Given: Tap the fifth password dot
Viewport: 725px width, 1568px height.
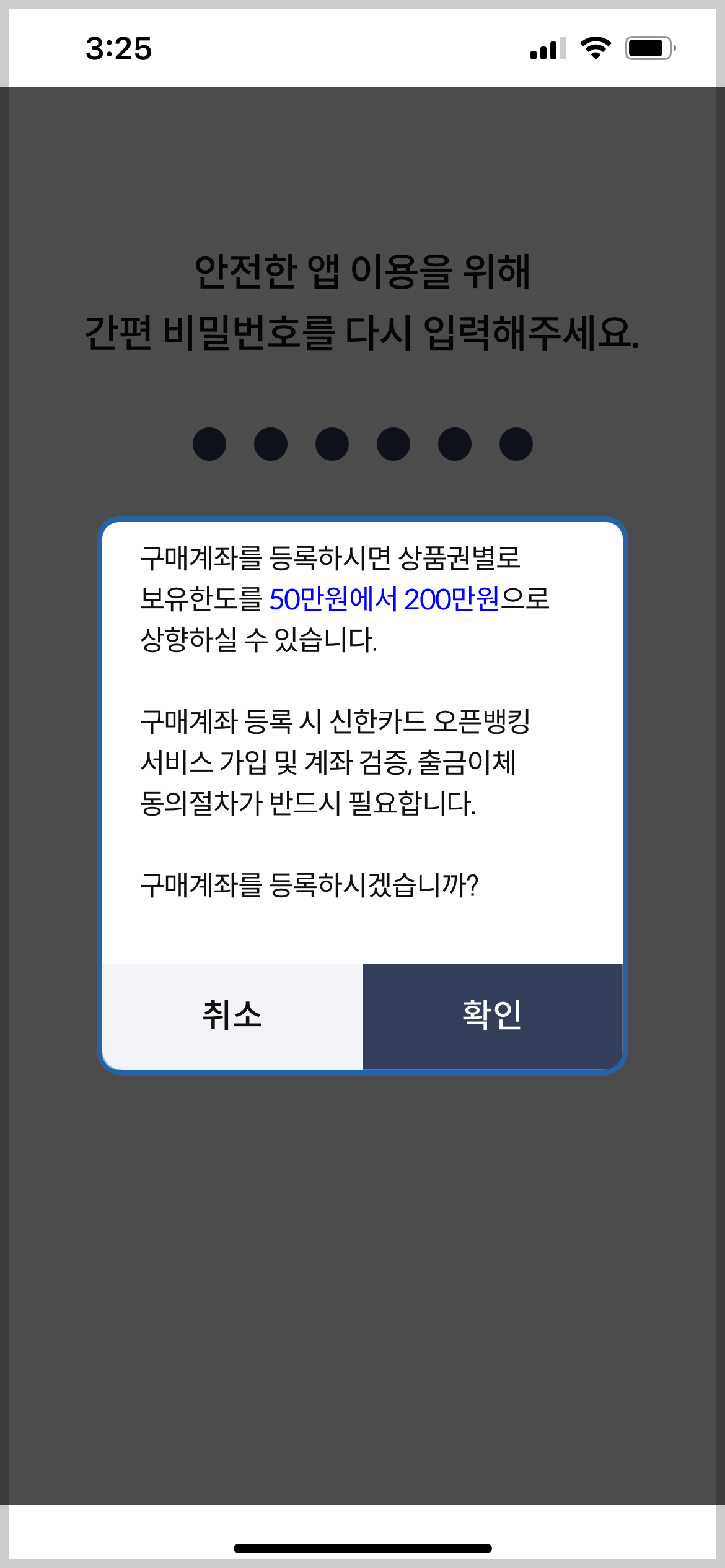Looking at the screenshot, I should (454, 443).
